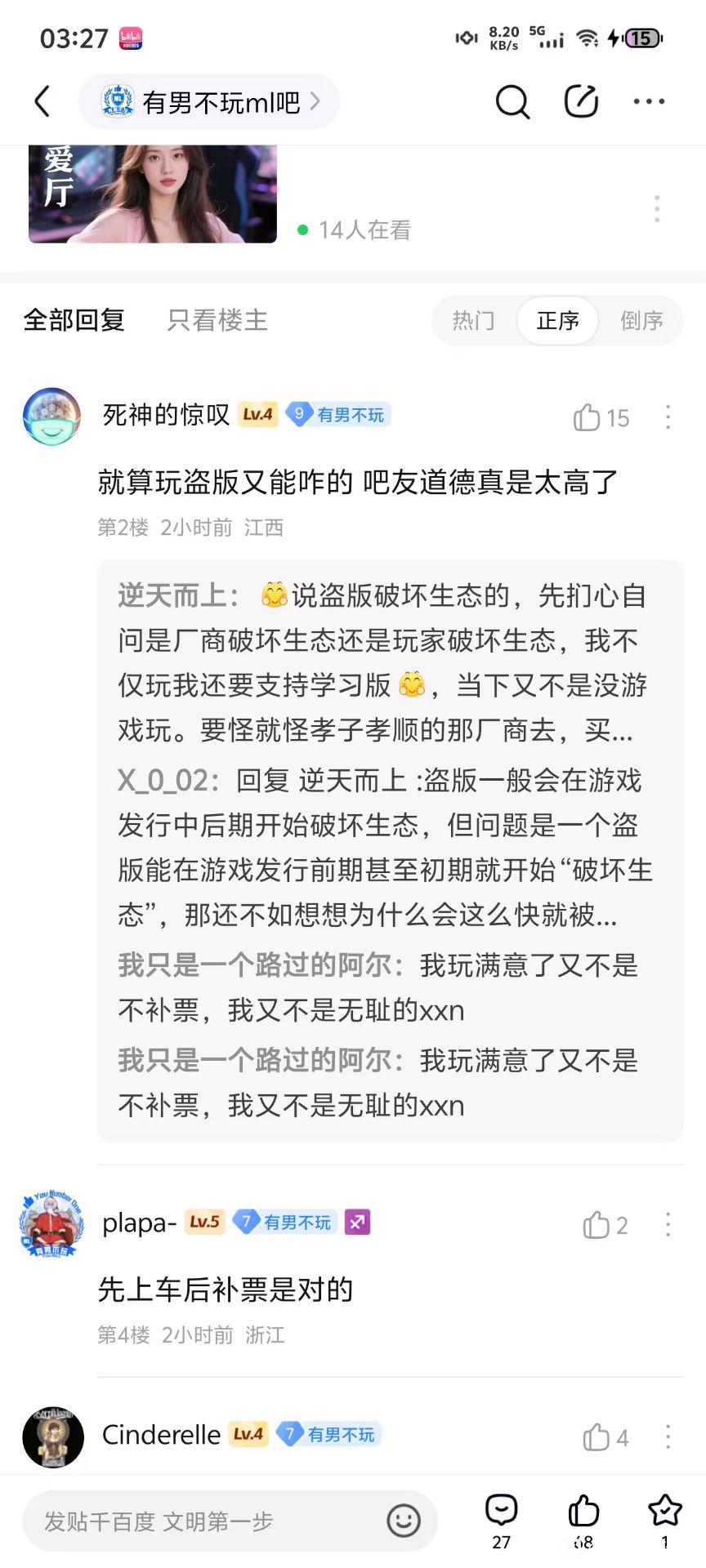The height and width of the screenshot is (1568, 706).
Task: Open more options on 死神的惊叹's reply
Action: click(668, 417)
